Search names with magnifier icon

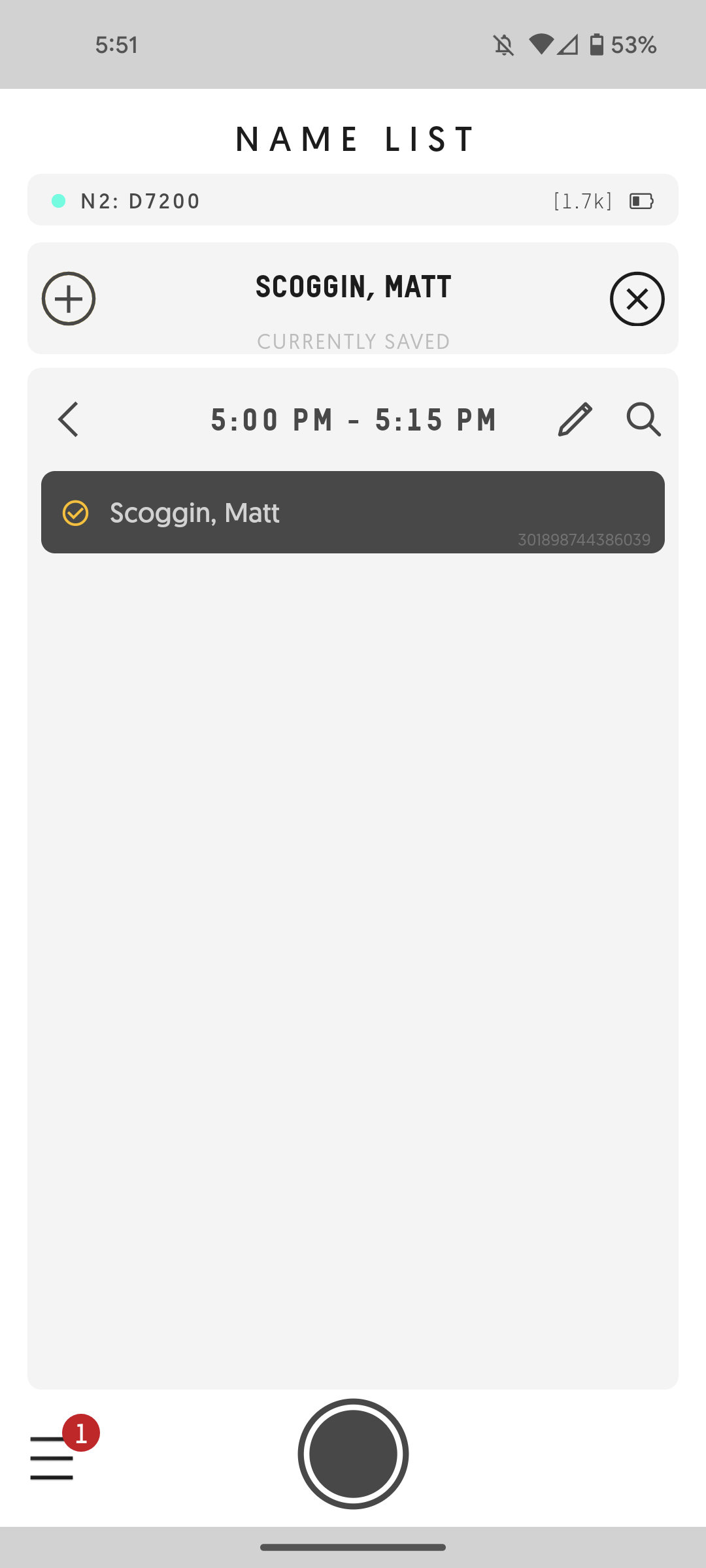pyautogui.click(x=644, y=419)
